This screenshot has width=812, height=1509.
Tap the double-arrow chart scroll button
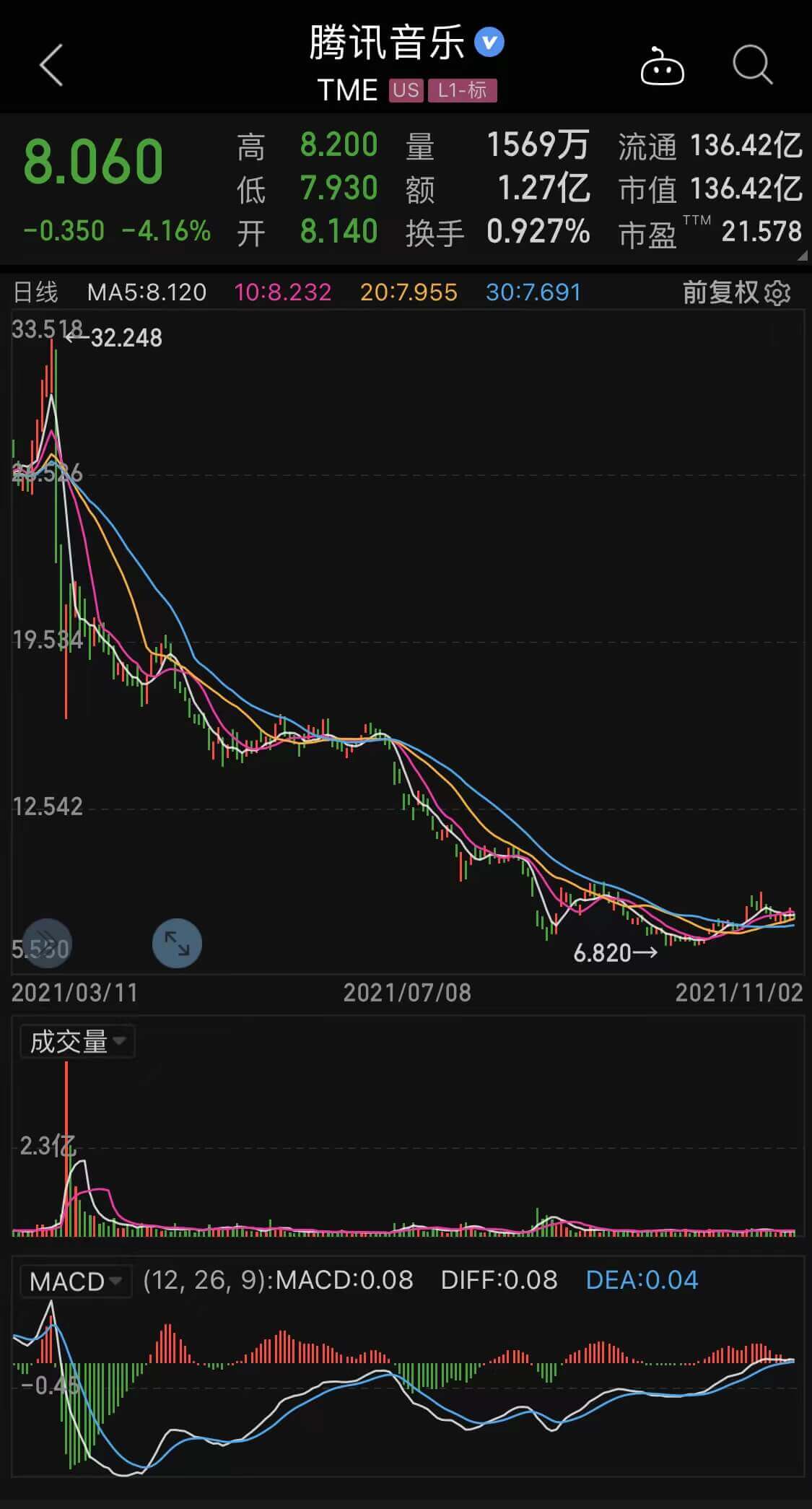coord(48,943)
